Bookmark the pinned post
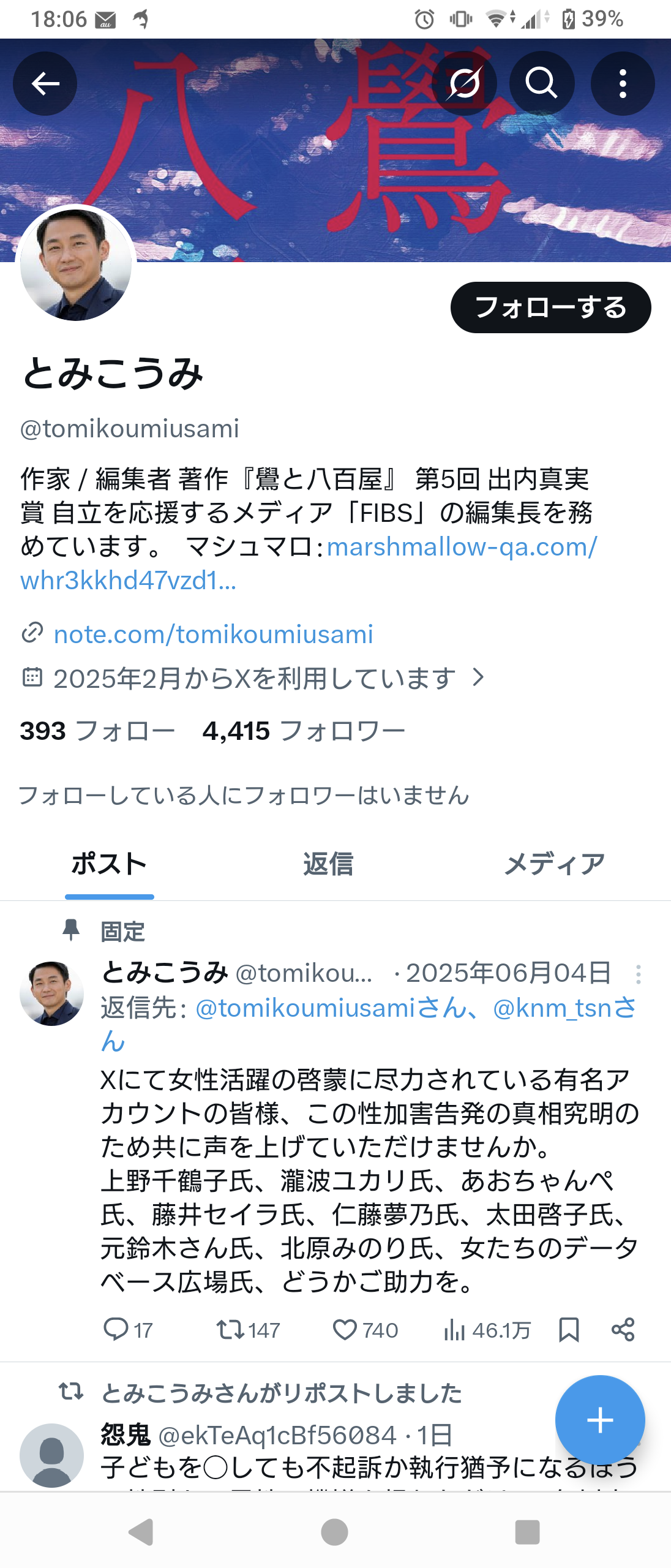 [x=569, y=1330]
